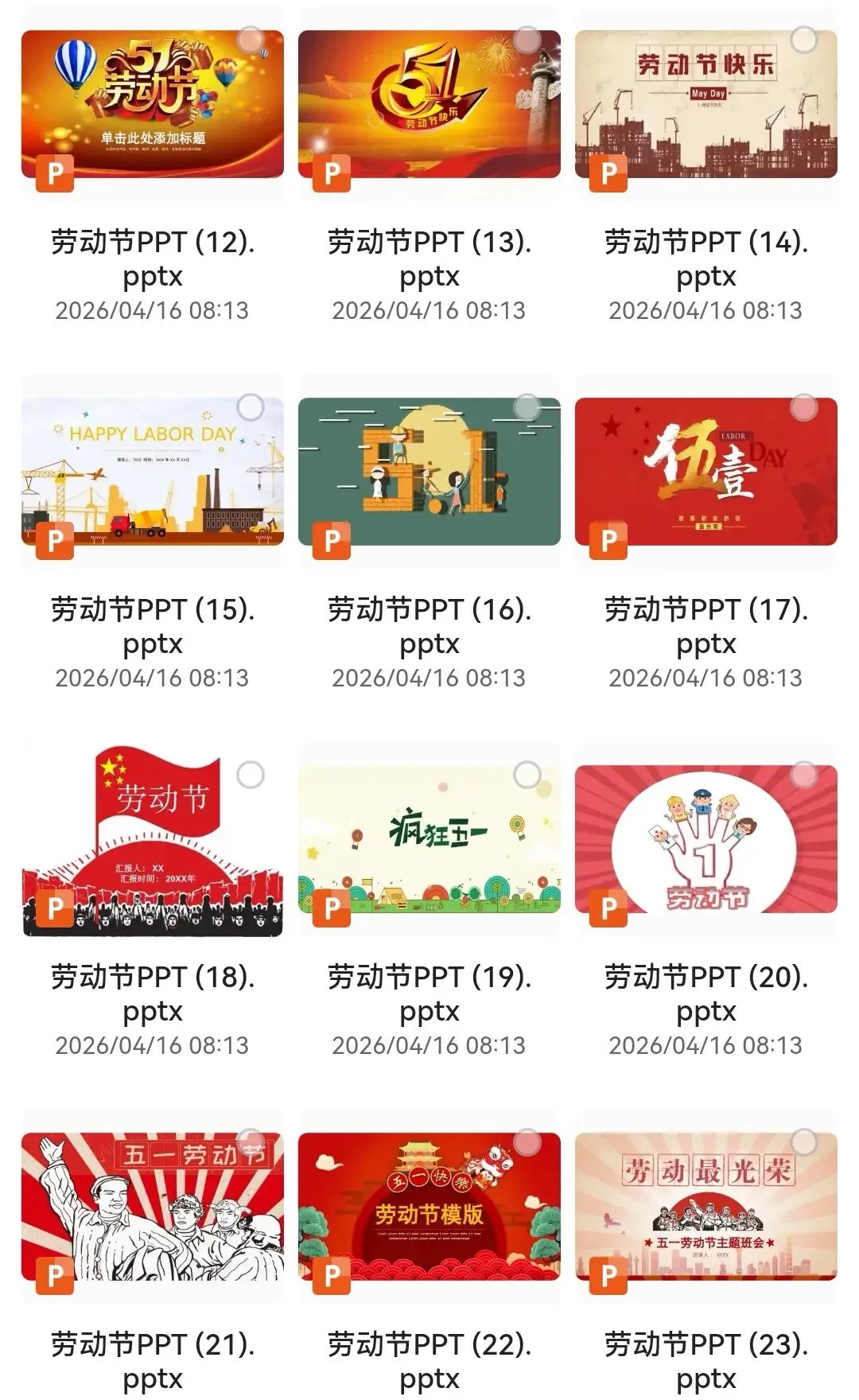Select the checkbox on 劳动节PPT (20).pptx
This screenshot has height=1400, width=859.
[803, 775]
